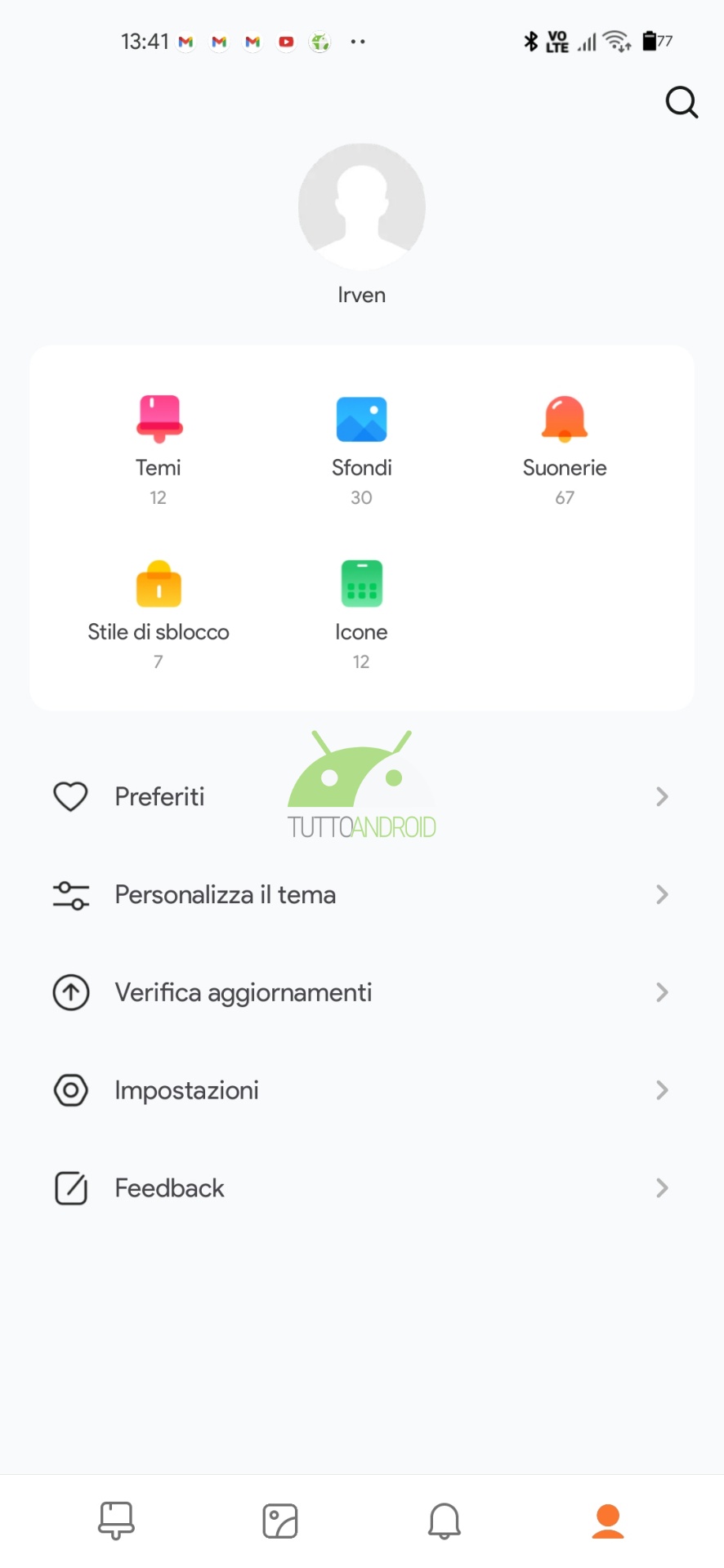The height and width of the screenshot is (1568, 724).
Task: Switch to the themes brush tab
Action: [116, 1521]
